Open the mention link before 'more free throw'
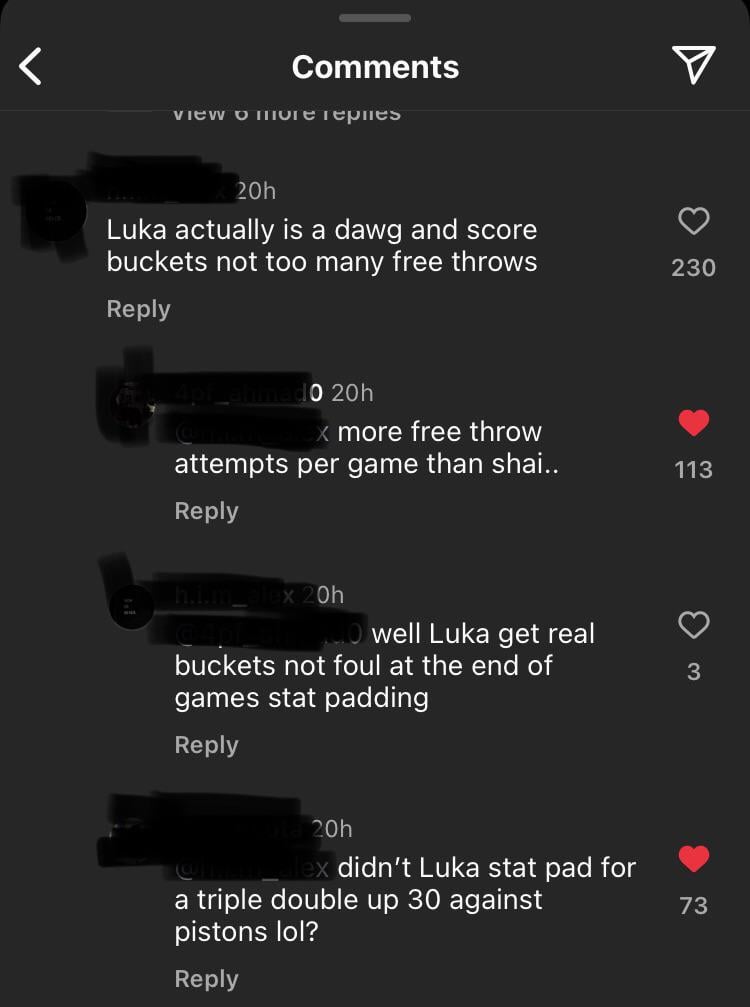The height and width of the screenshot is (1007, 750). (x=253, y=432)
